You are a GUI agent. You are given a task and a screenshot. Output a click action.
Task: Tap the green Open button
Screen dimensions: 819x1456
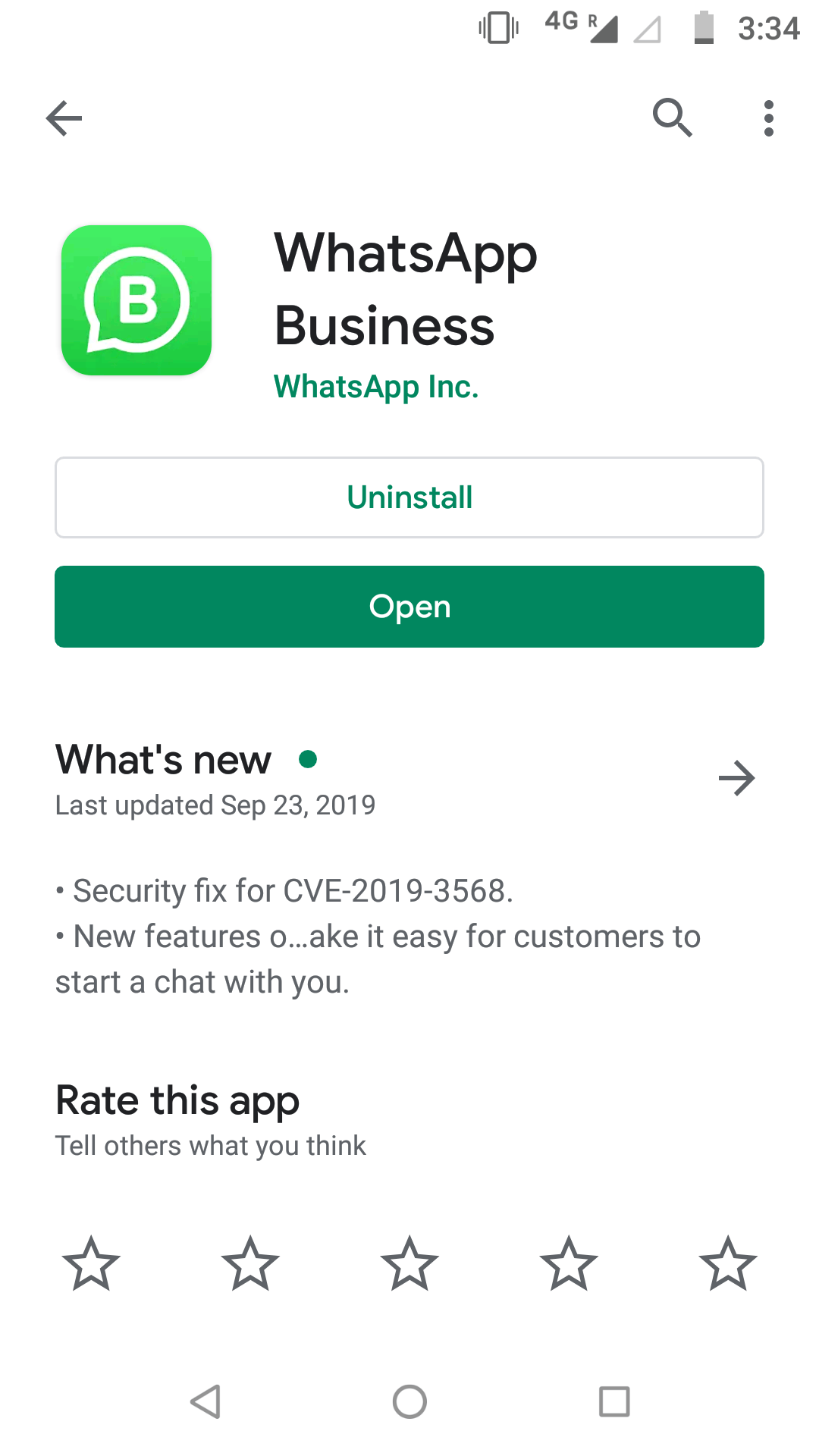409,607
